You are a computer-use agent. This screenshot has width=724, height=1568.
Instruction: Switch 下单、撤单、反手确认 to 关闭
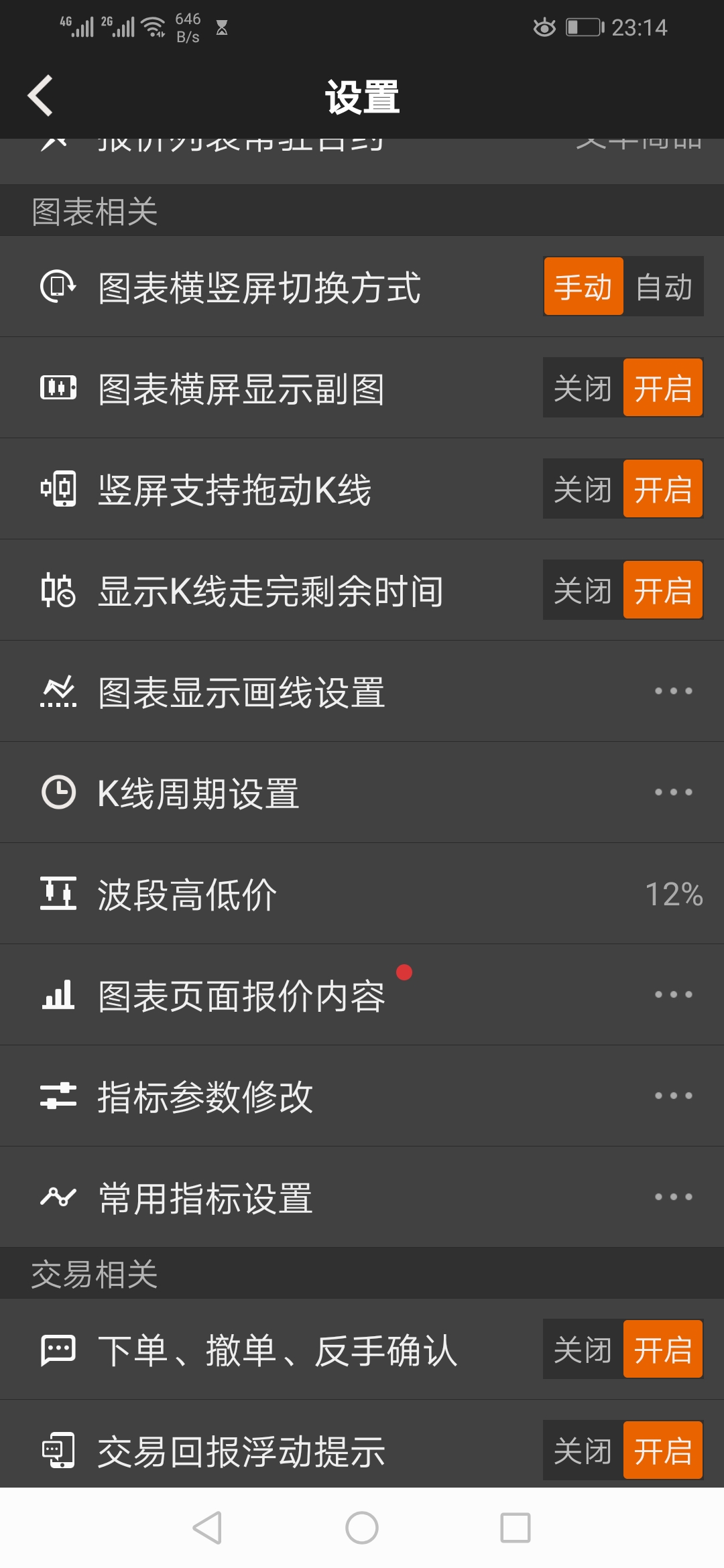tap(583, 1350)
